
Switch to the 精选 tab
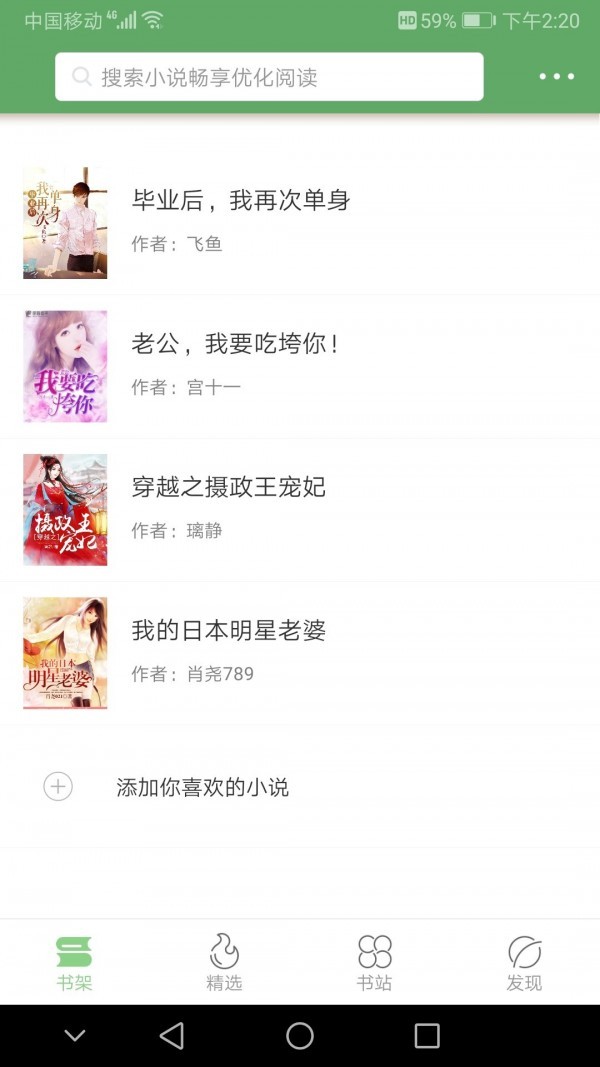224,962
